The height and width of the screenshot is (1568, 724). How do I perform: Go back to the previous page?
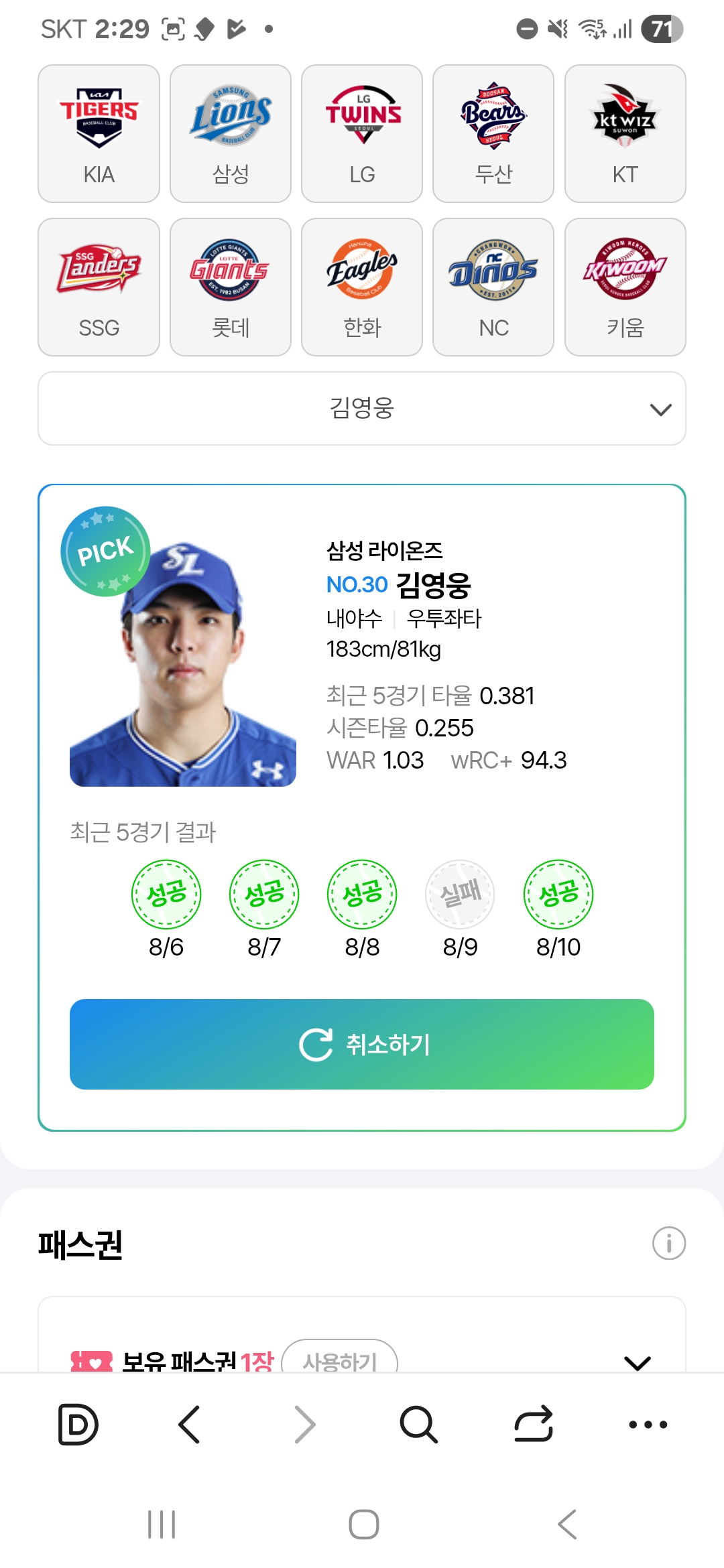point(190,1424)
